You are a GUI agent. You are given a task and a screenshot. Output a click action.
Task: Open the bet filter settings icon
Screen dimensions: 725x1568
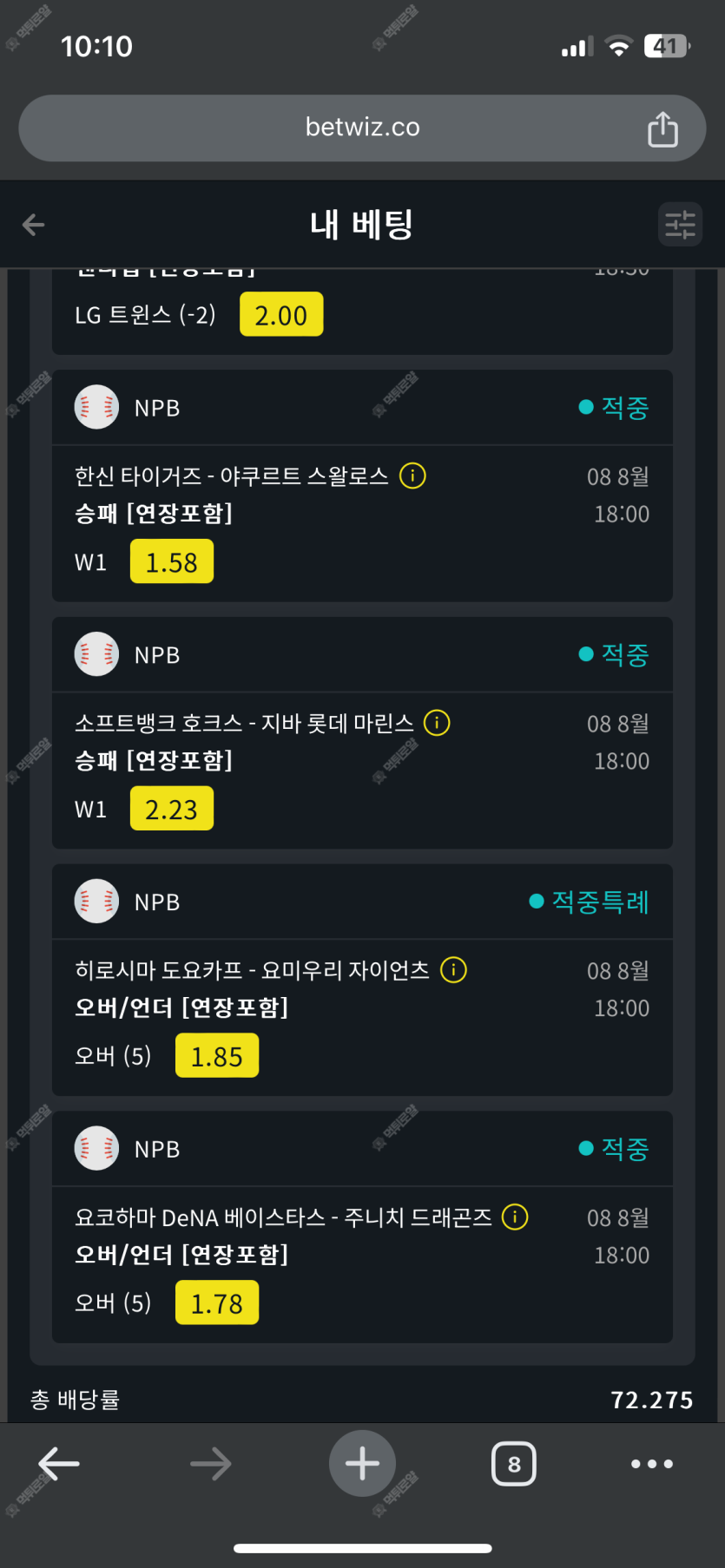click(x=680, y=225)
